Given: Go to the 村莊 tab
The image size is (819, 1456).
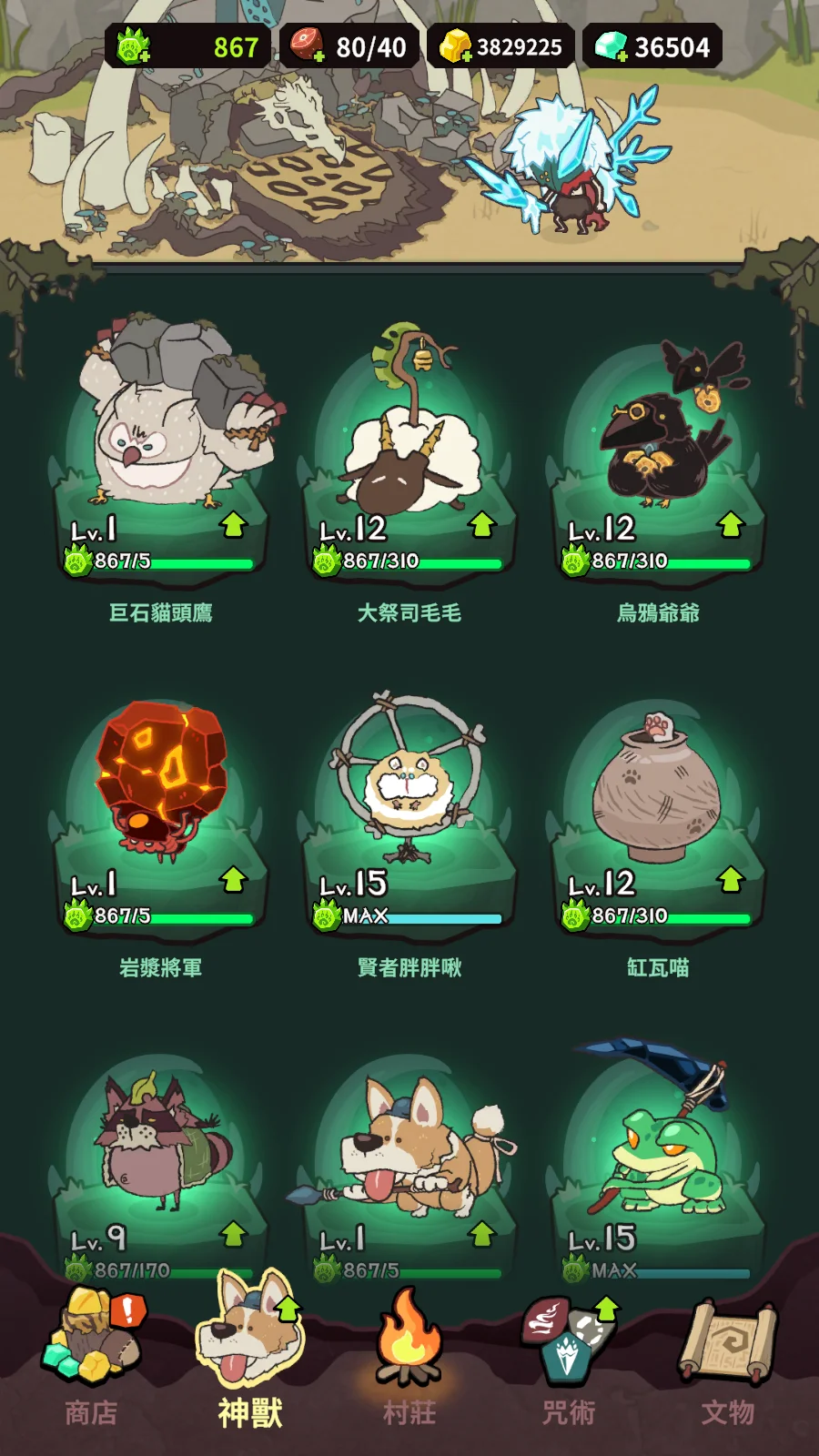Looking at the screenshot, I should (x=409, y=1356).
